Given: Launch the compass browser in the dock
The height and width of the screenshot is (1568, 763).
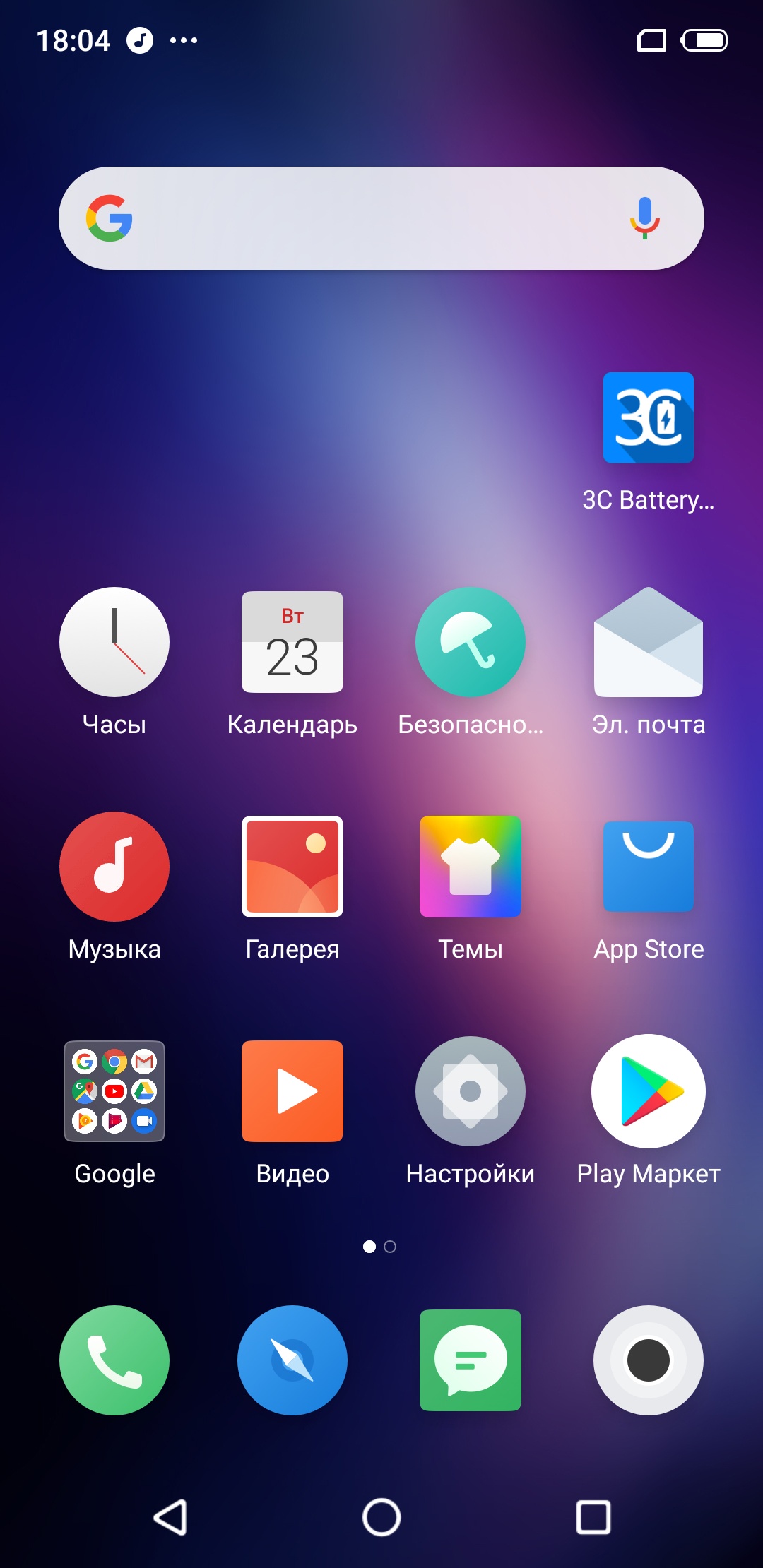Looking at the screenshot, I should pos(292,1360).
